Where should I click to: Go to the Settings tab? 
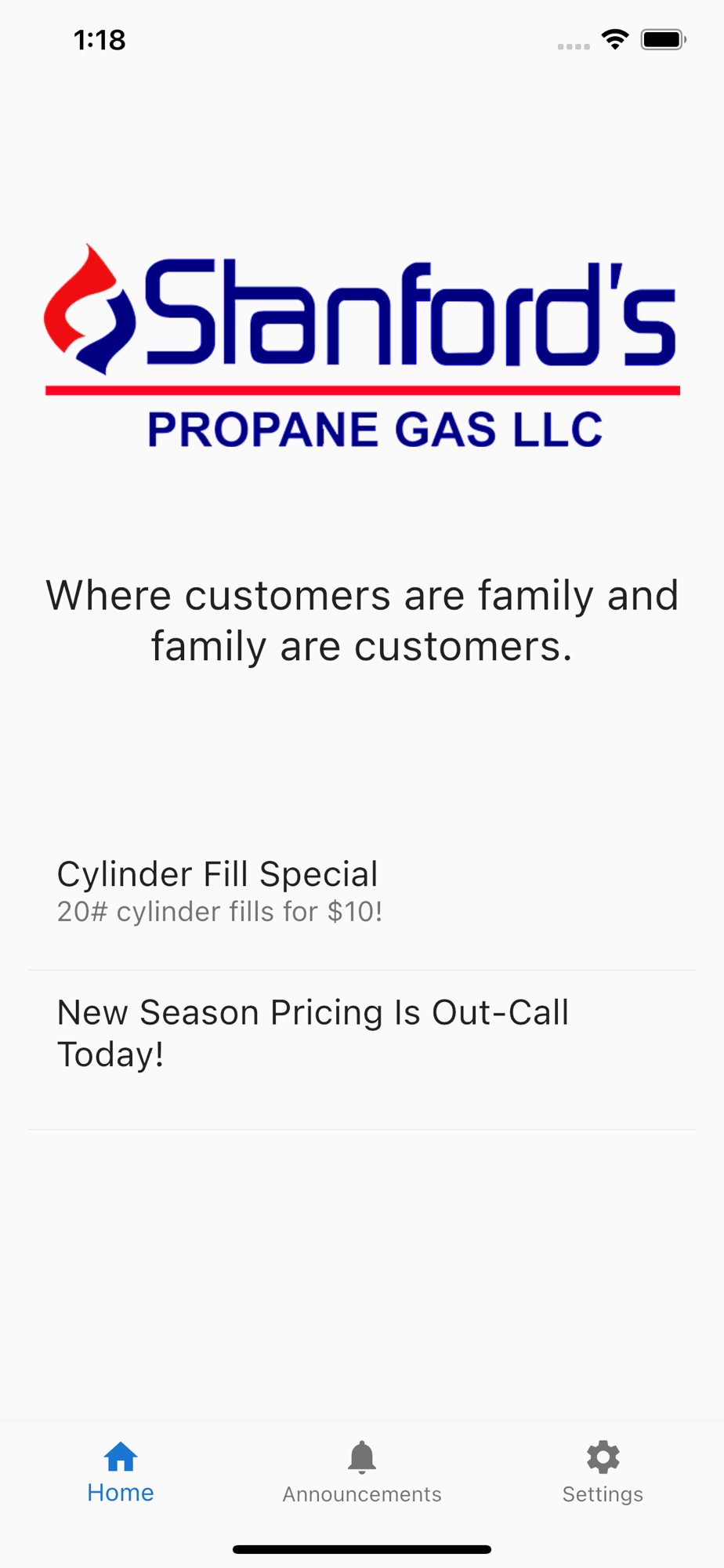click(603, 1472)
